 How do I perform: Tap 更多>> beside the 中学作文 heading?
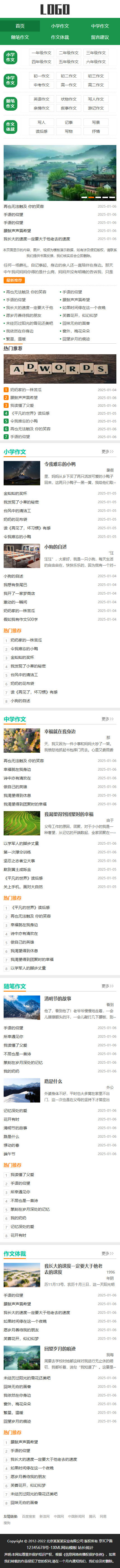(x=107, y=719)
